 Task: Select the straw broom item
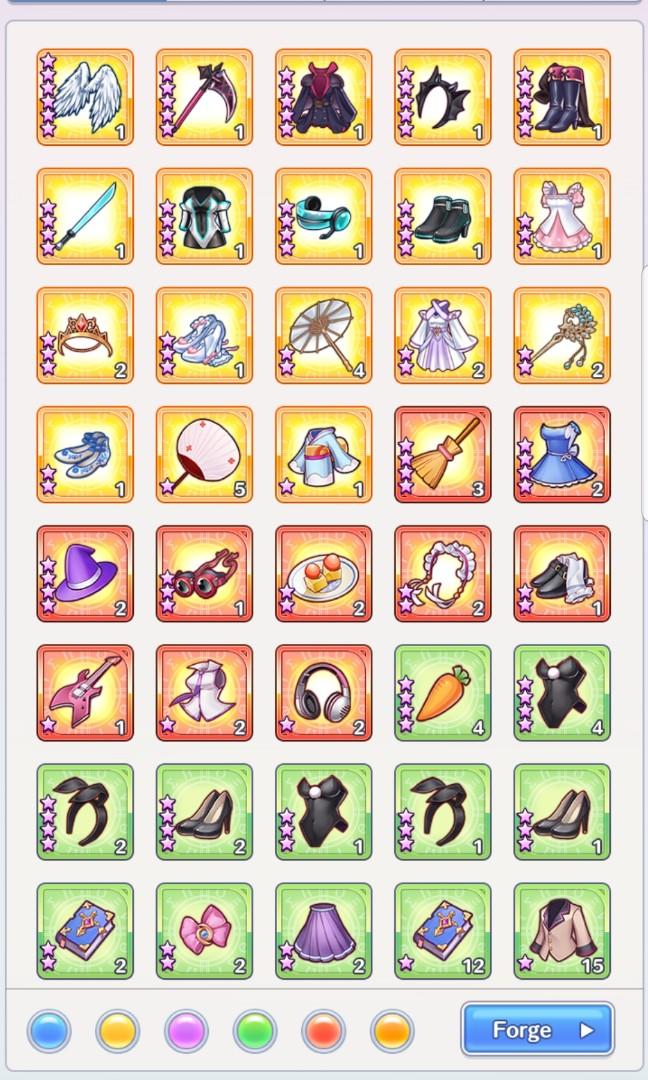click(x=443, y=454)
